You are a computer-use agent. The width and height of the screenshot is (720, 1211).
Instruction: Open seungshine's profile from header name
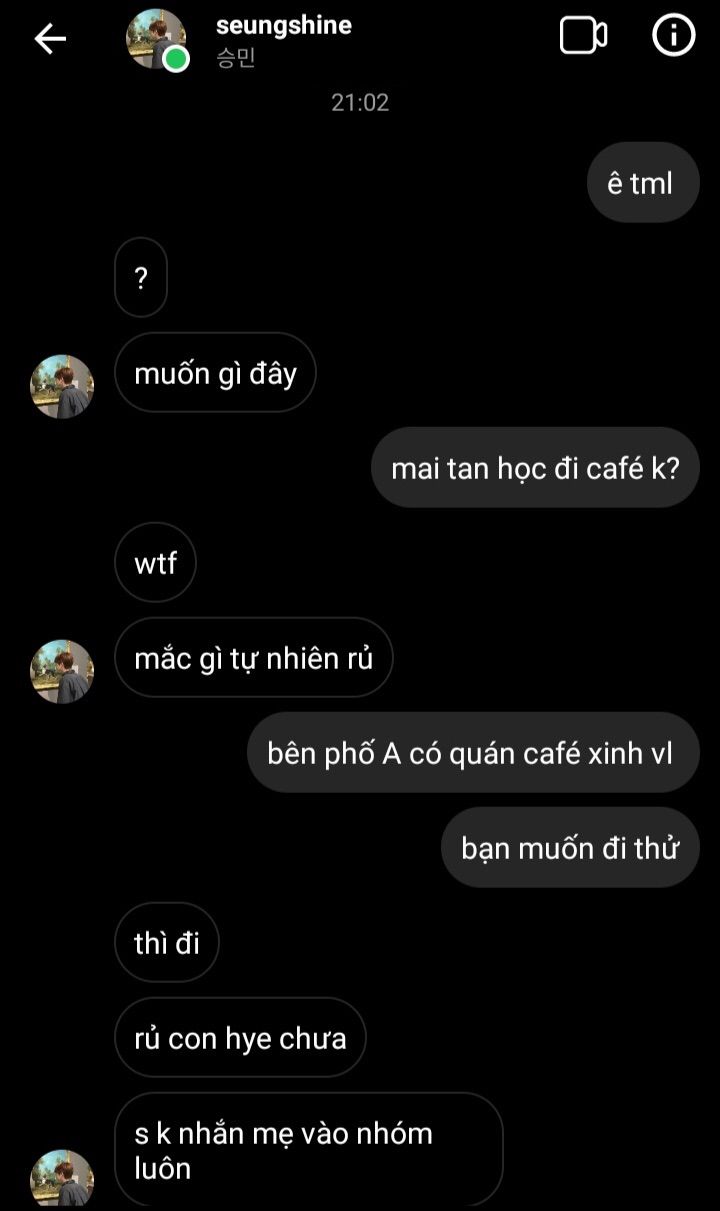[283, 26]
